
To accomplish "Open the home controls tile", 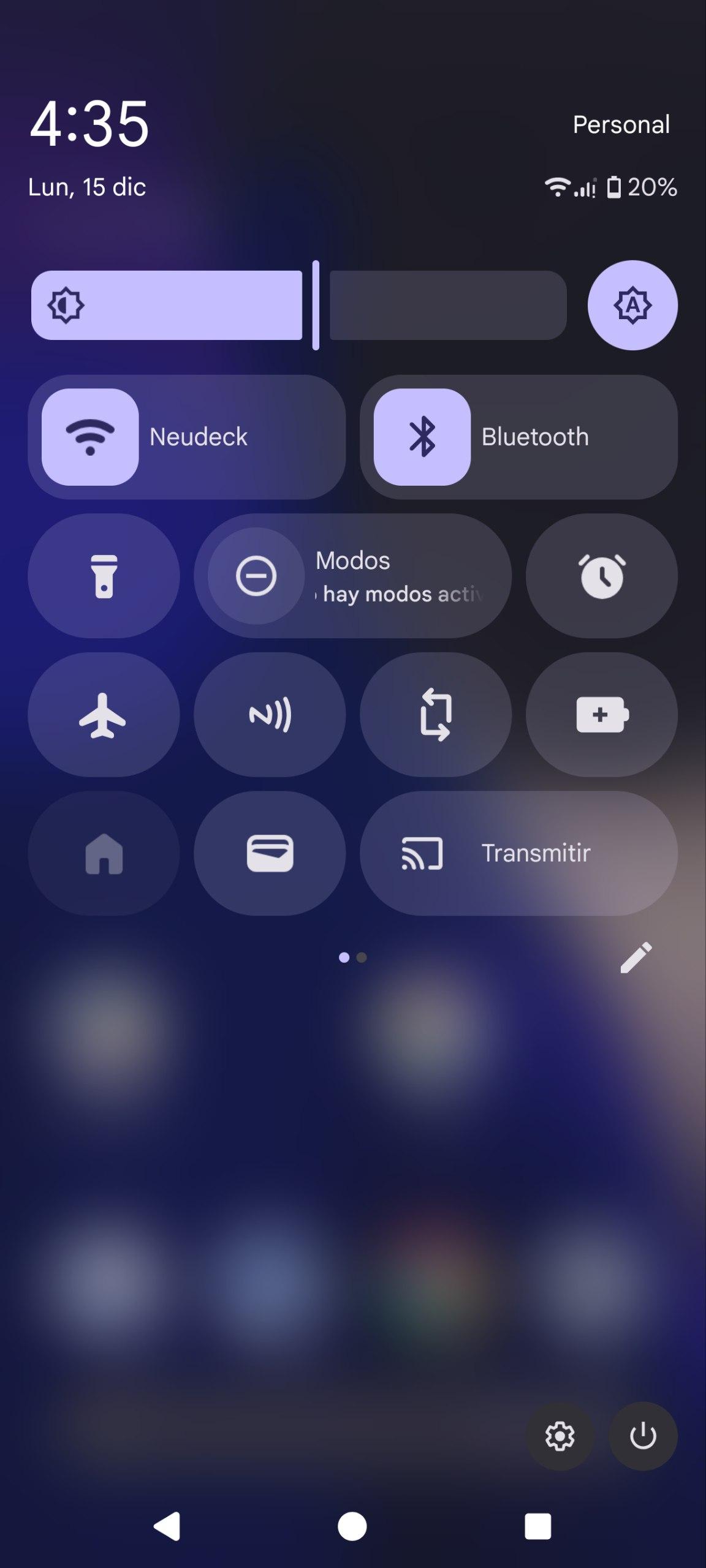I will pyautogui.click(x=104, y=853).
